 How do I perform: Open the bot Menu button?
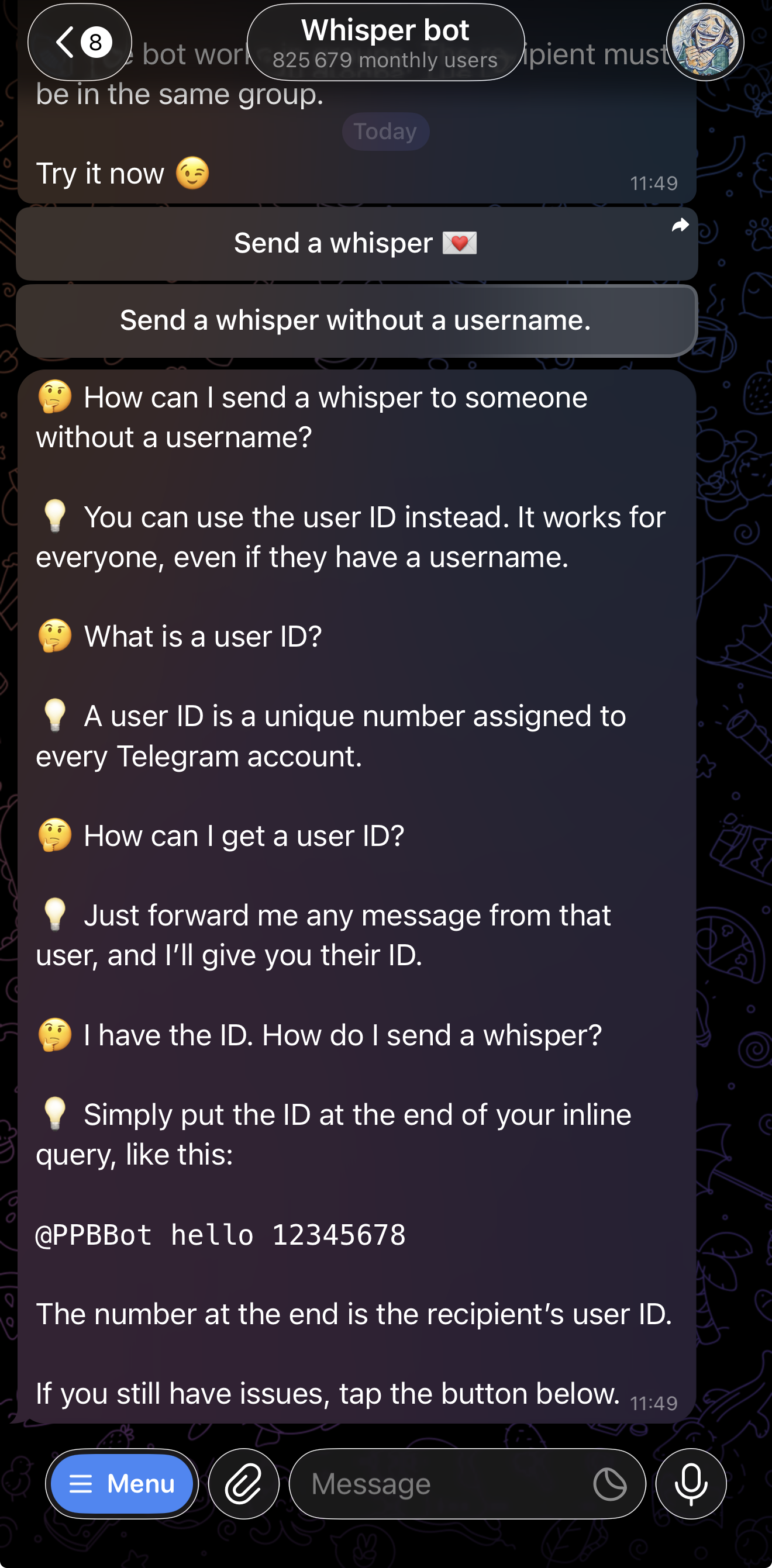coord(121,1484)
